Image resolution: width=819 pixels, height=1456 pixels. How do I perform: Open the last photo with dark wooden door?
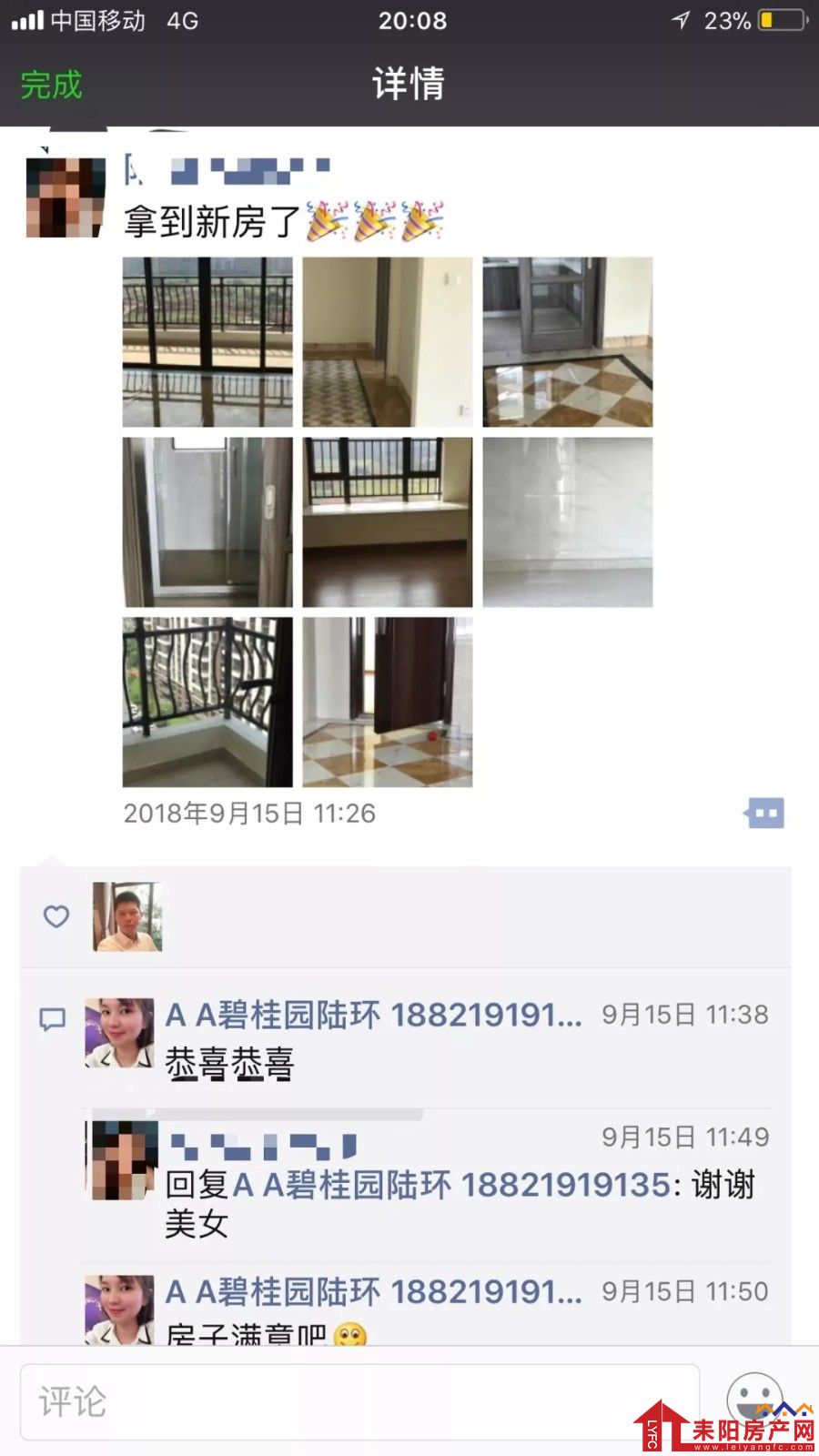pyautogui.click(x=387, y=702)
